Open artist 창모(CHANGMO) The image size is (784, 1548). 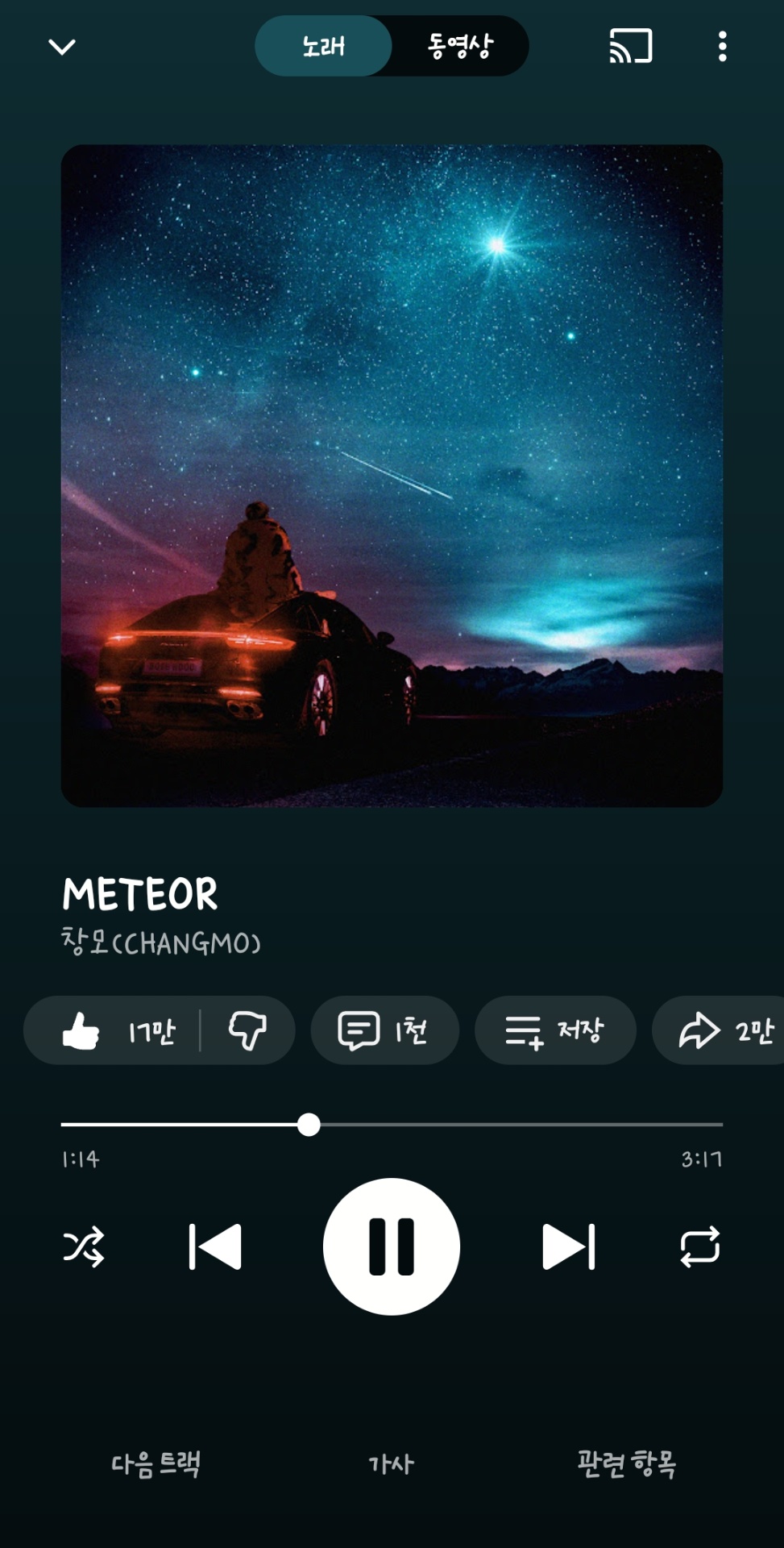pyautogui.click(x=161, y=942)
